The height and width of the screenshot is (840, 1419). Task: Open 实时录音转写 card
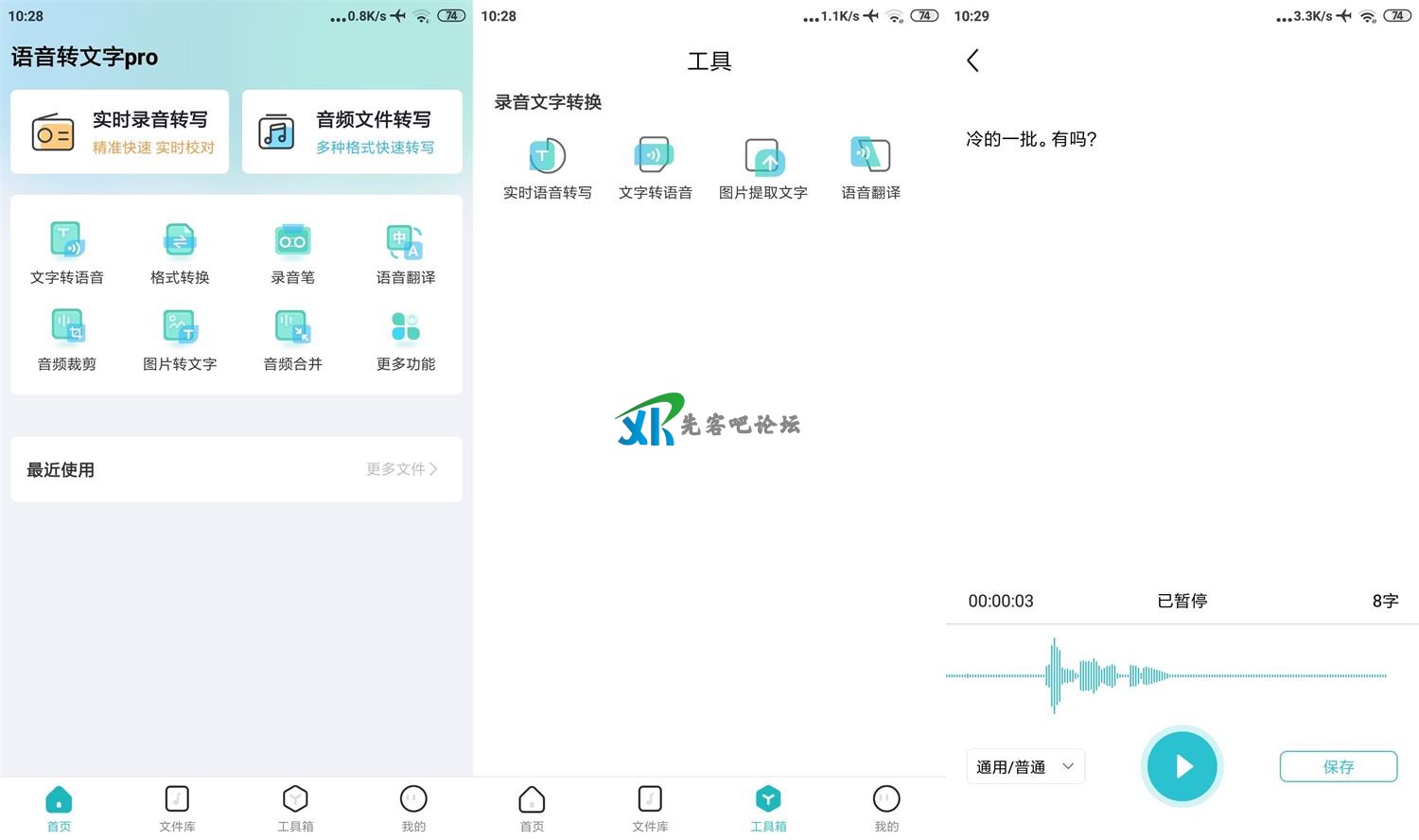[120, 131]
